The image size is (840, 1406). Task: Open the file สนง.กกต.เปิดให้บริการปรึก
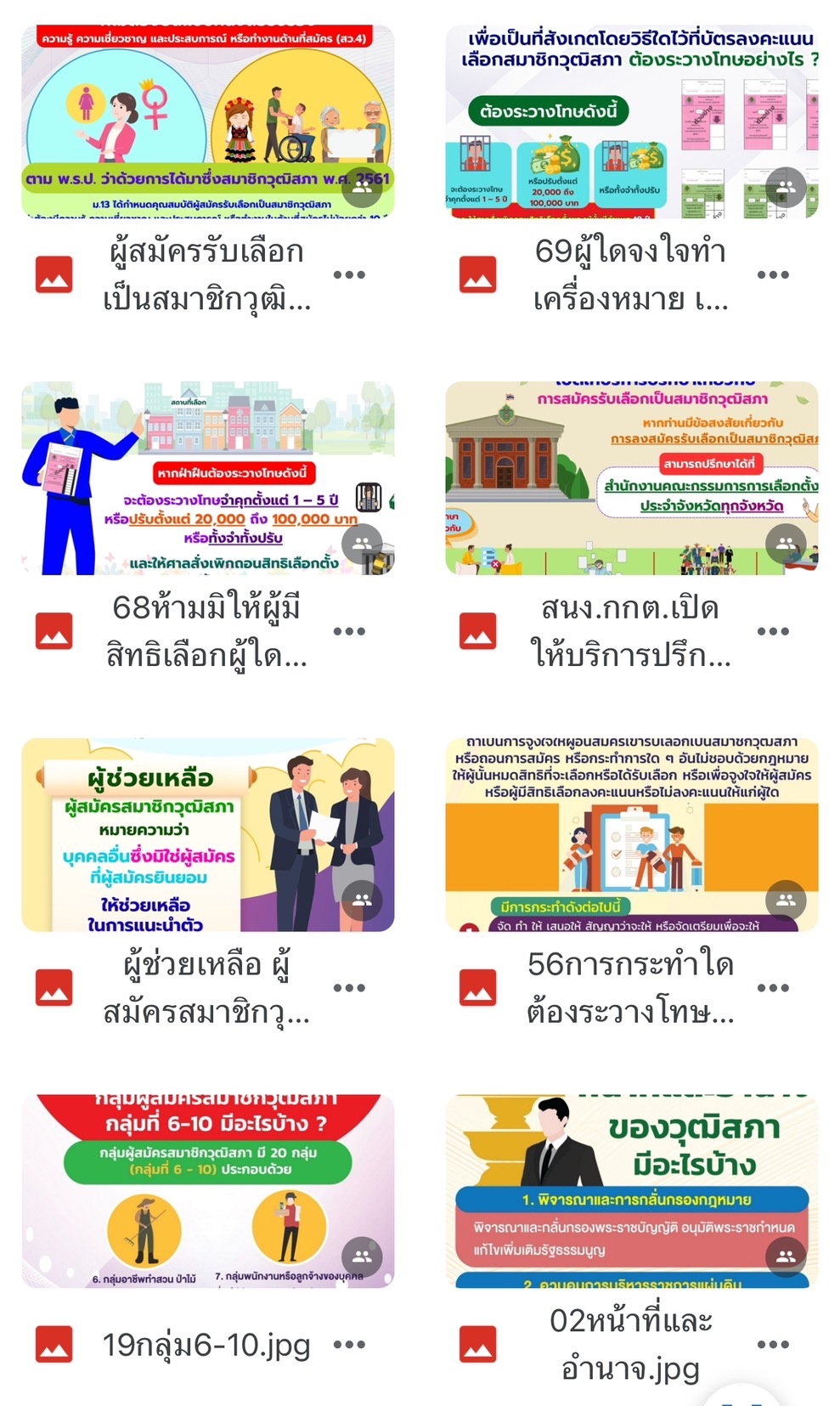[631, 478]
